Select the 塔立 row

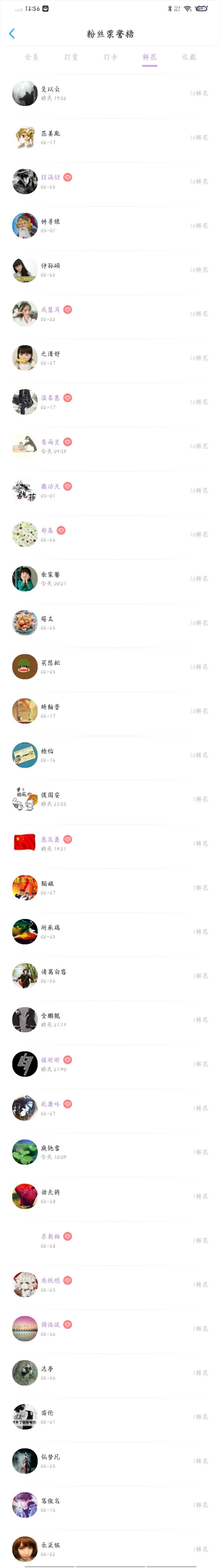[x=110, y=623]
